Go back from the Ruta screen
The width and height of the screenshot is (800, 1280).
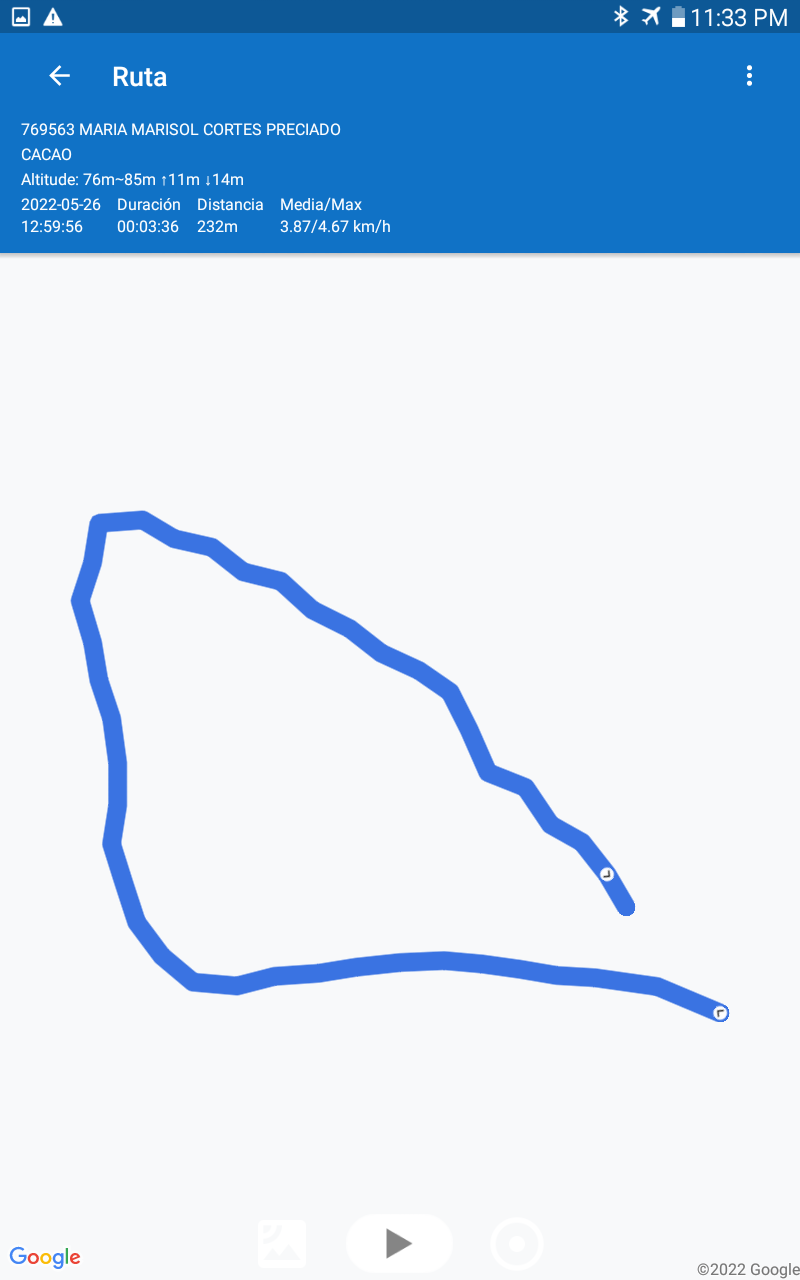click(59, 76)
